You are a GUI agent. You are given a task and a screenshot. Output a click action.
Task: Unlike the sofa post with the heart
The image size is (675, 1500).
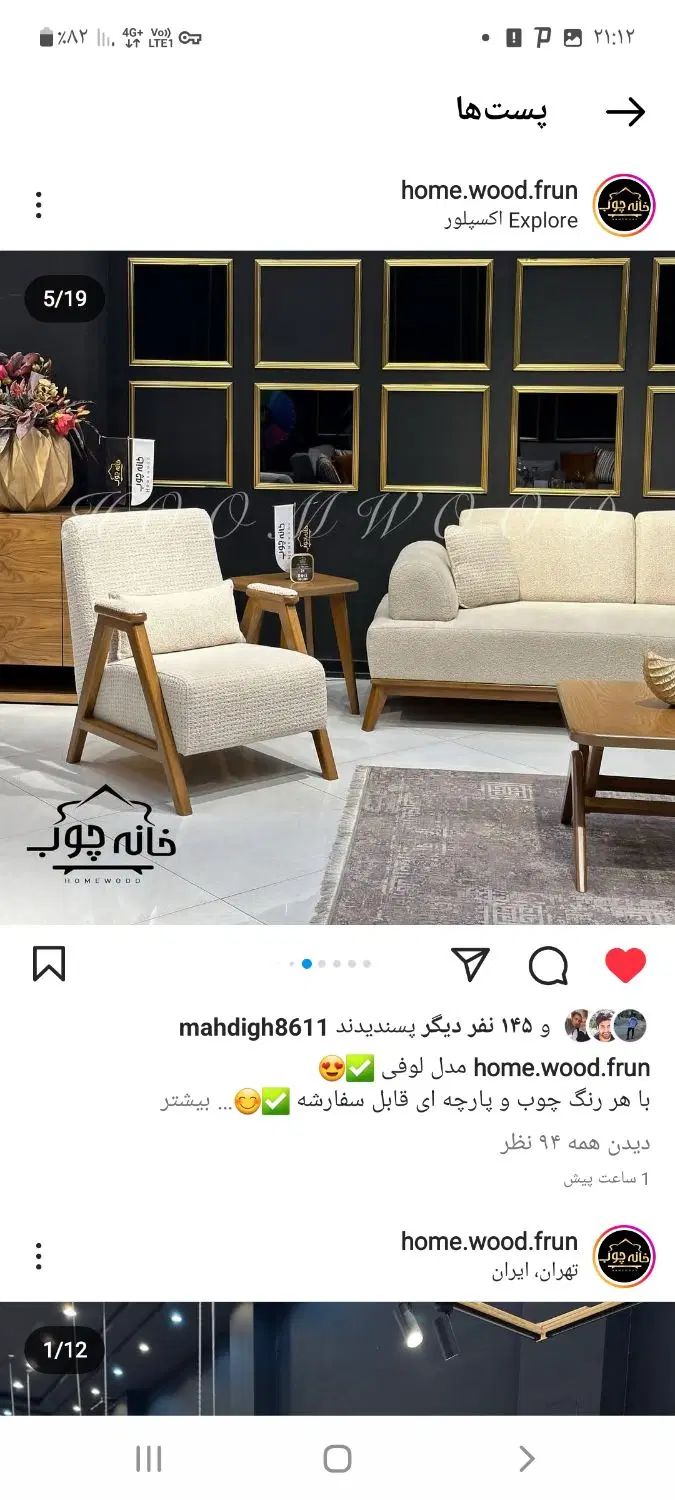point(626,964)
